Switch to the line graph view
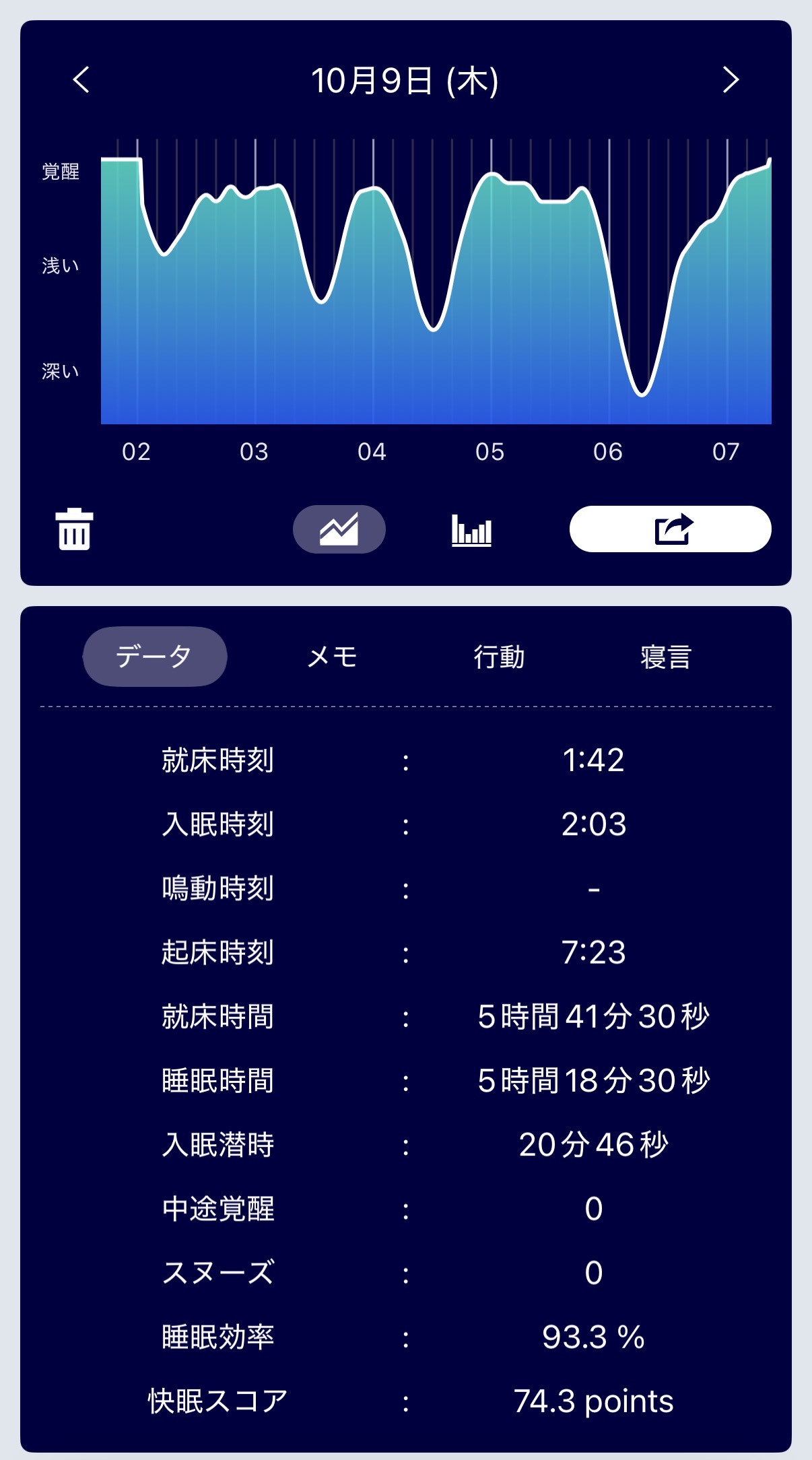812x1460 pixels. (x=339, y=529)
